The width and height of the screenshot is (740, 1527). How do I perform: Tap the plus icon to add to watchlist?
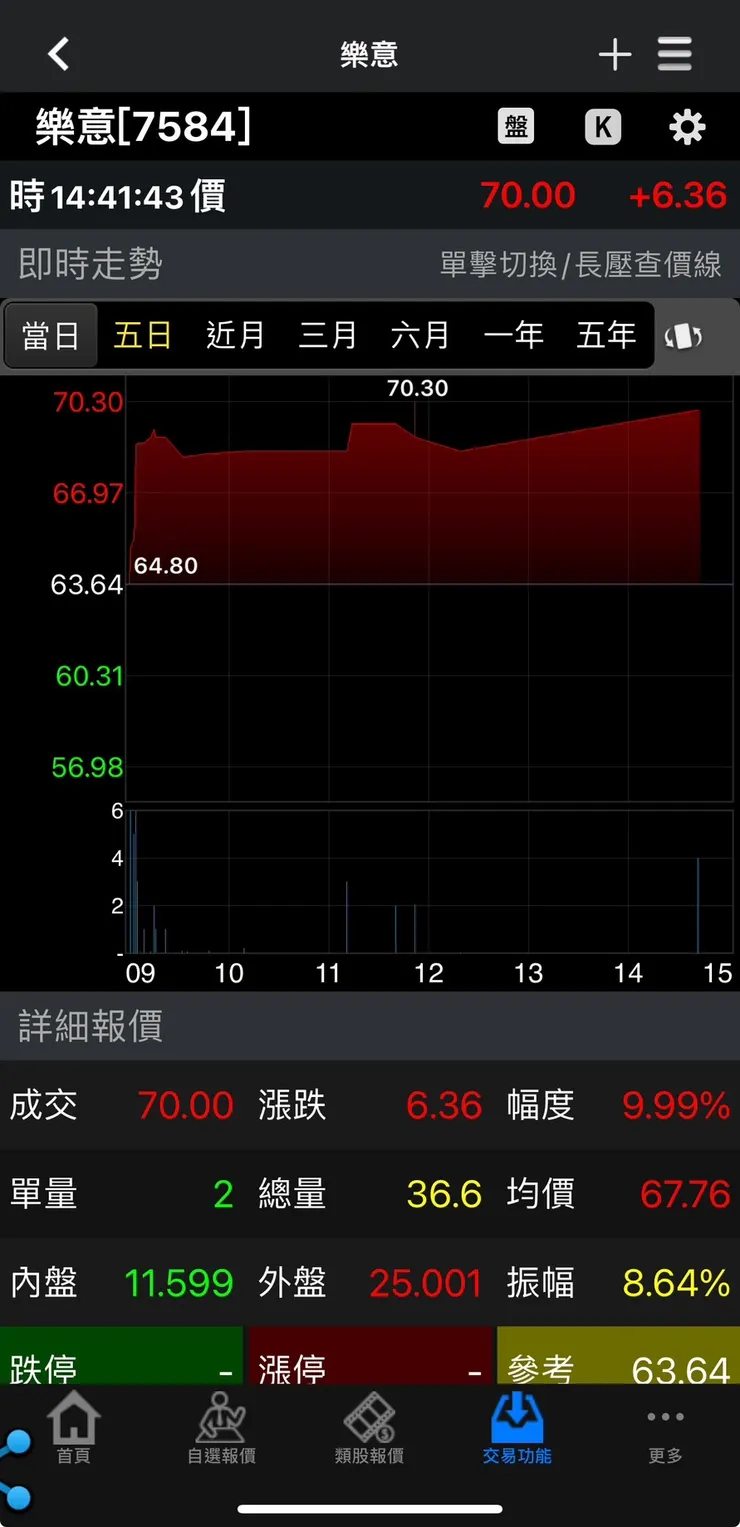(x=614, y=55)
